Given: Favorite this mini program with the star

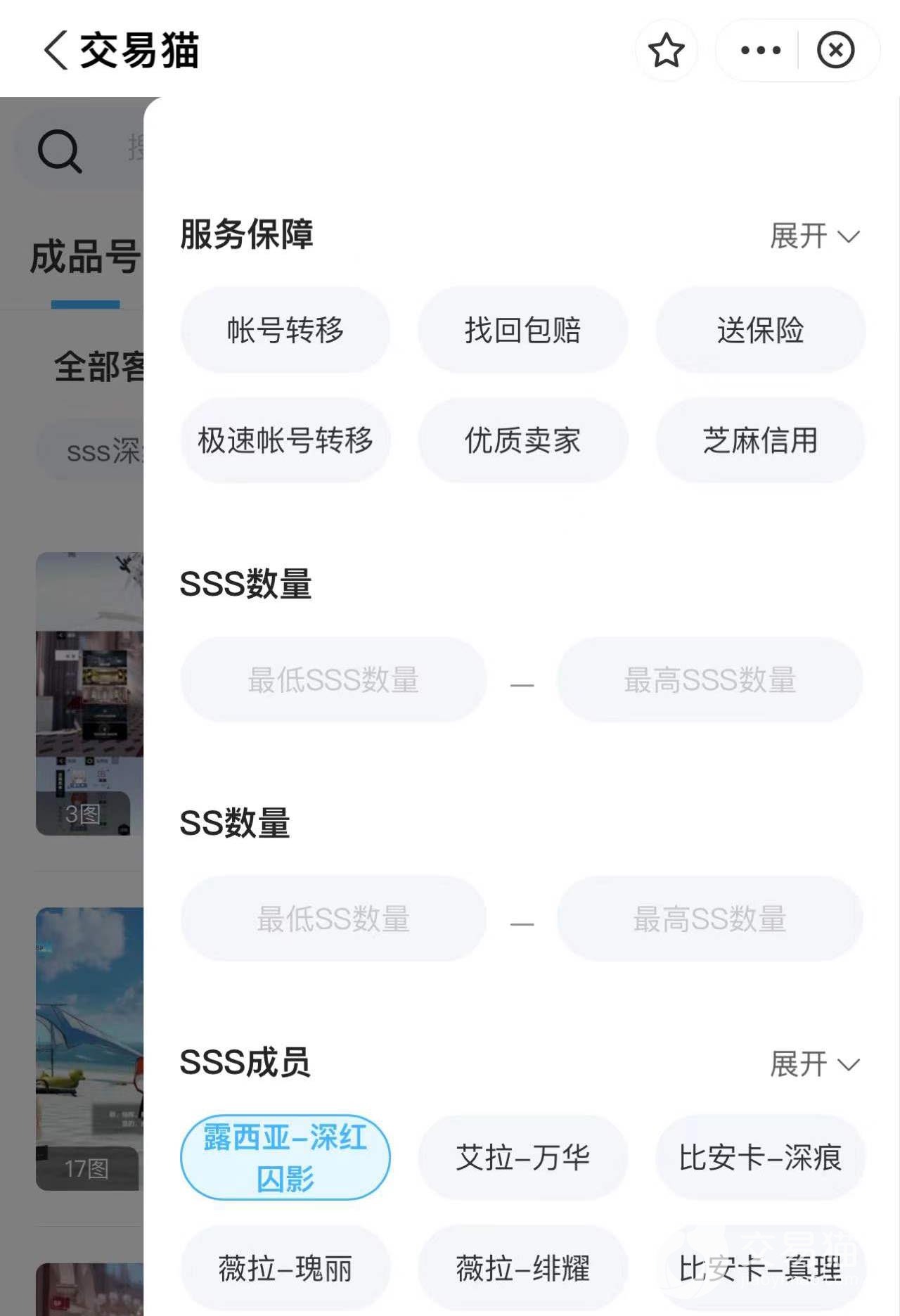Looking at the screenshot, I should point(666,51).
